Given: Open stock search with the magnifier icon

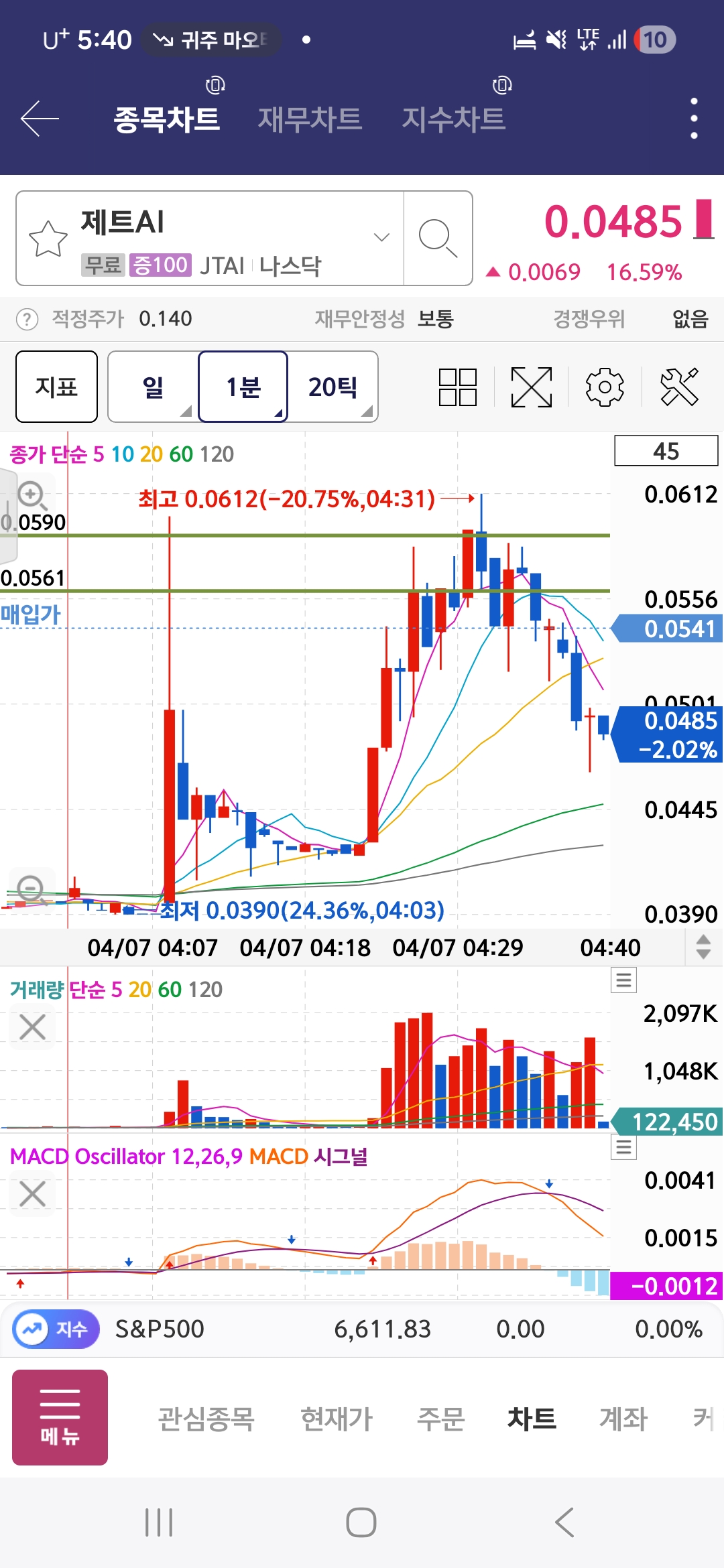Looking at the screenshot, I should (x=438, y=238).
